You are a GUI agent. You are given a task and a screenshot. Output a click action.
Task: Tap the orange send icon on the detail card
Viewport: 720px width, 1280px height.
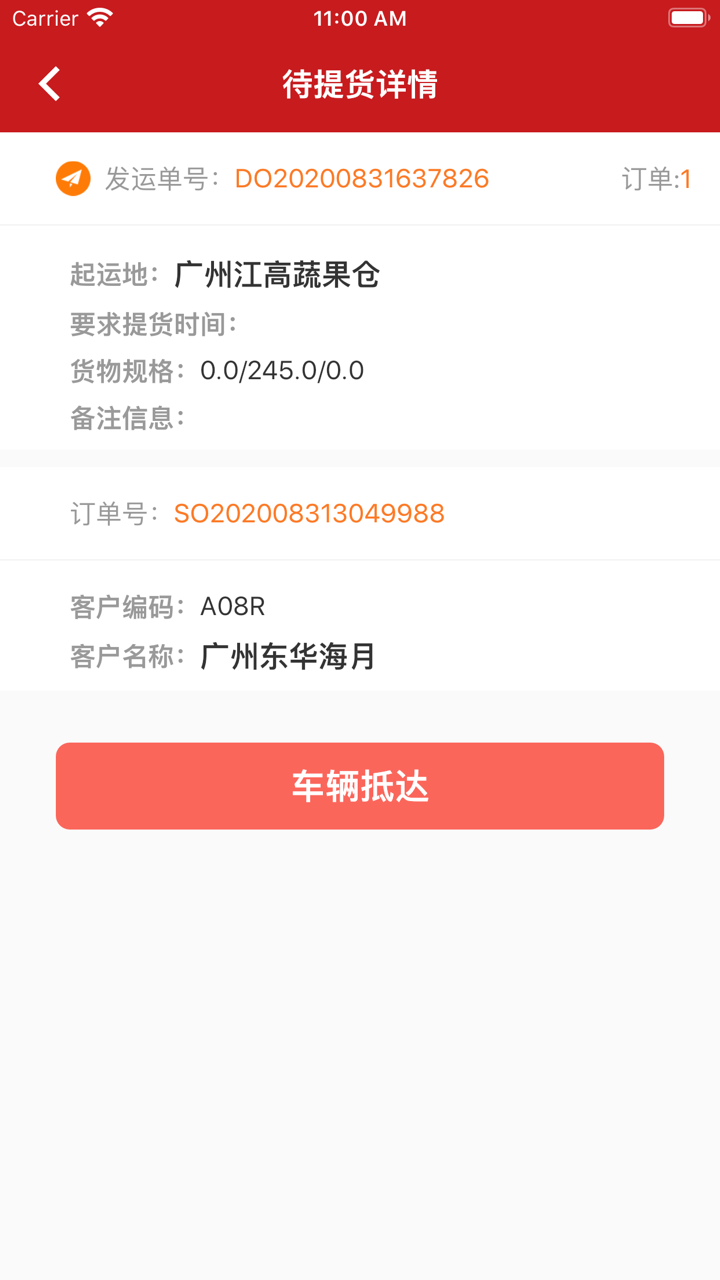tap(73, 178)
